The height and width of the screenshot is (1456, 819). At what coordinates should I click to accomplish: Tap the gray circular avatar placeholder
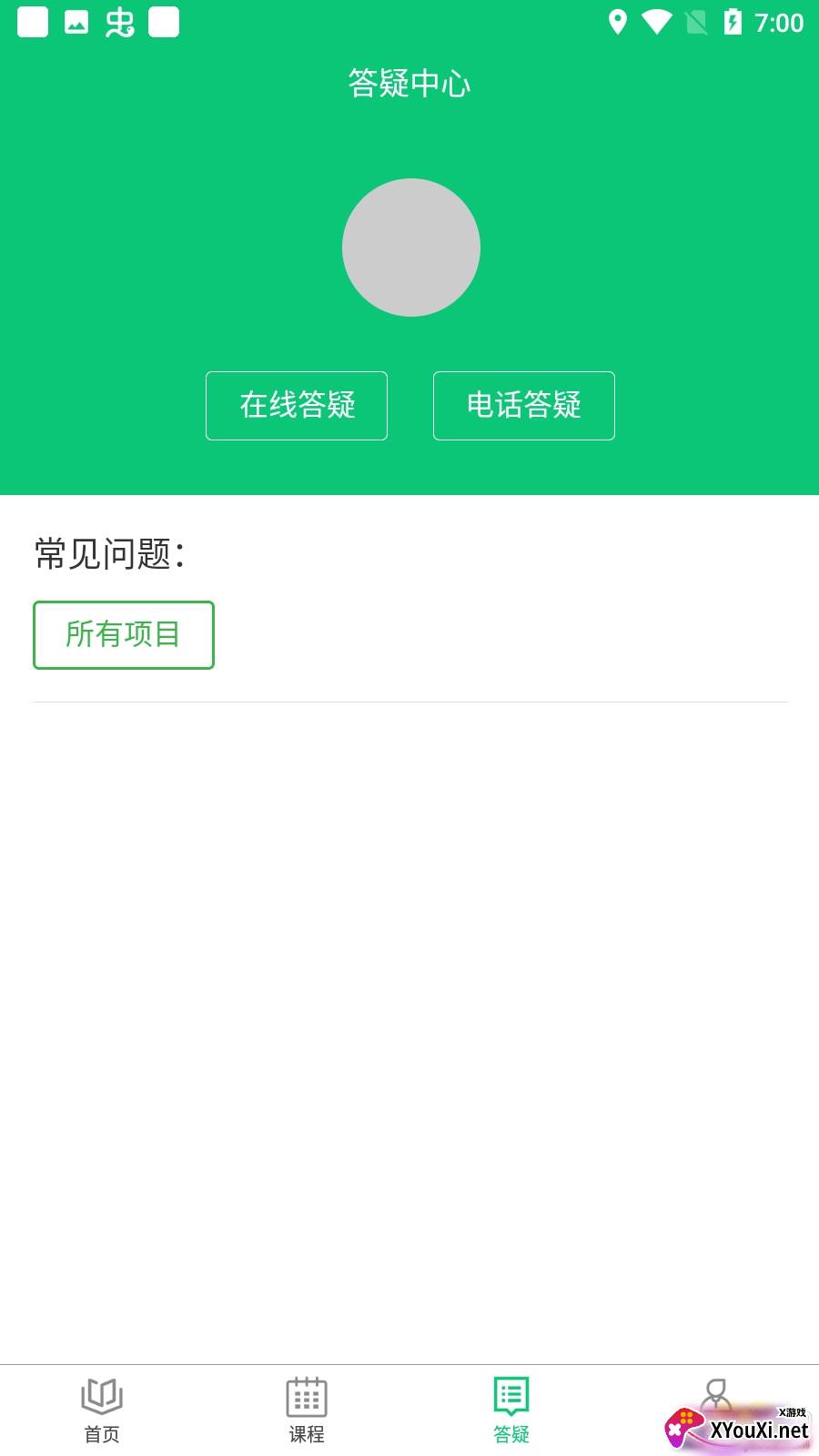coord(411,248)
